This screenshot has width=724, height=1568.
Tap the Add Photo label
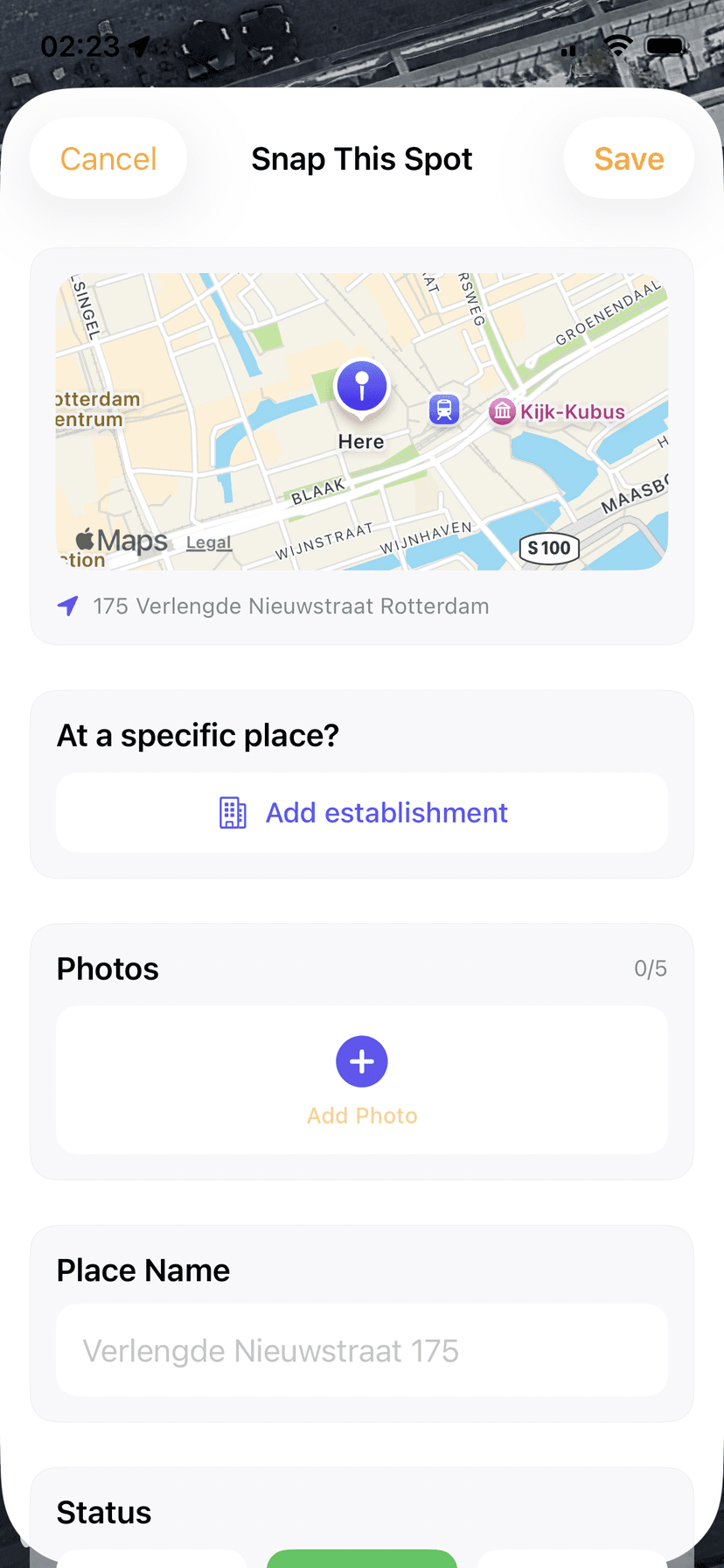(361, 1115)
